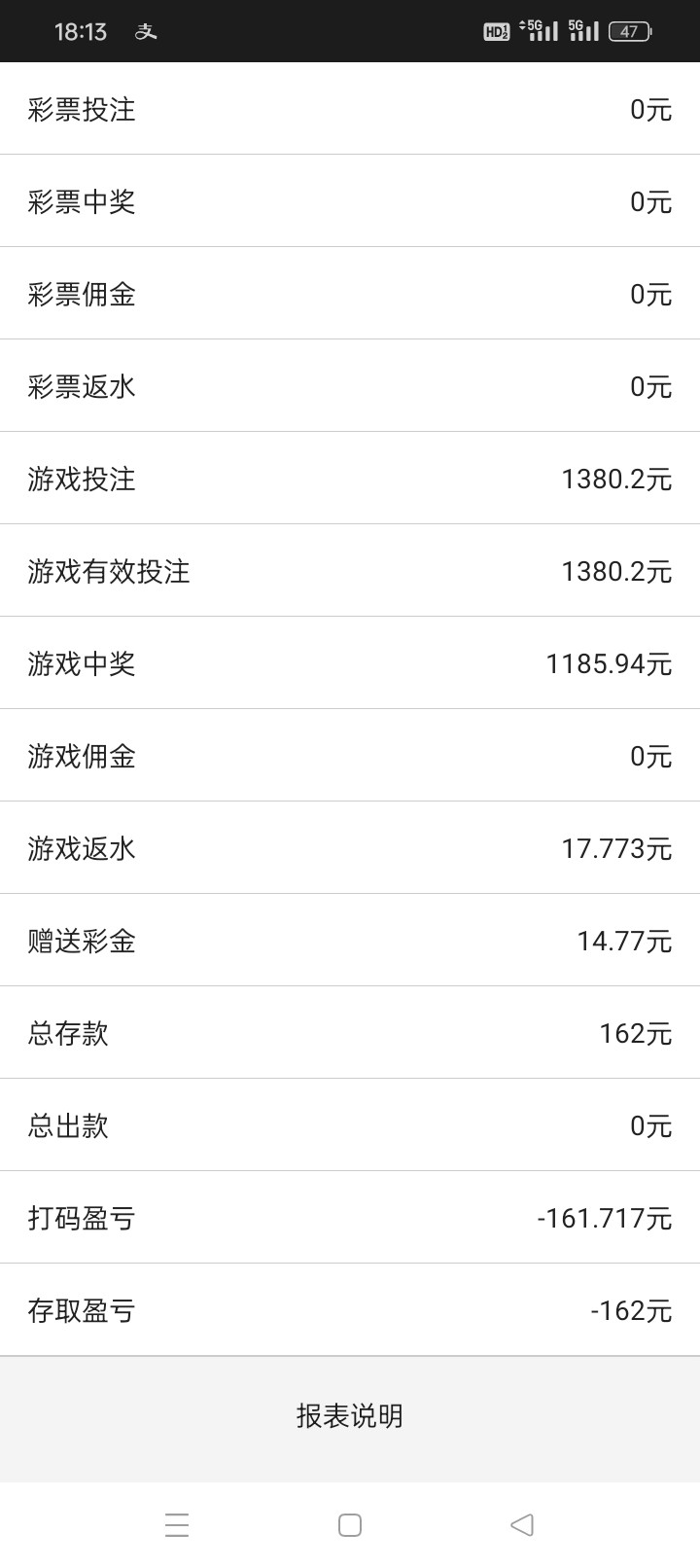Image resolution: width=700 pixels, height=1568 pixels.
Task: Return to the system home screen
Action: (x=350, y=1524)
